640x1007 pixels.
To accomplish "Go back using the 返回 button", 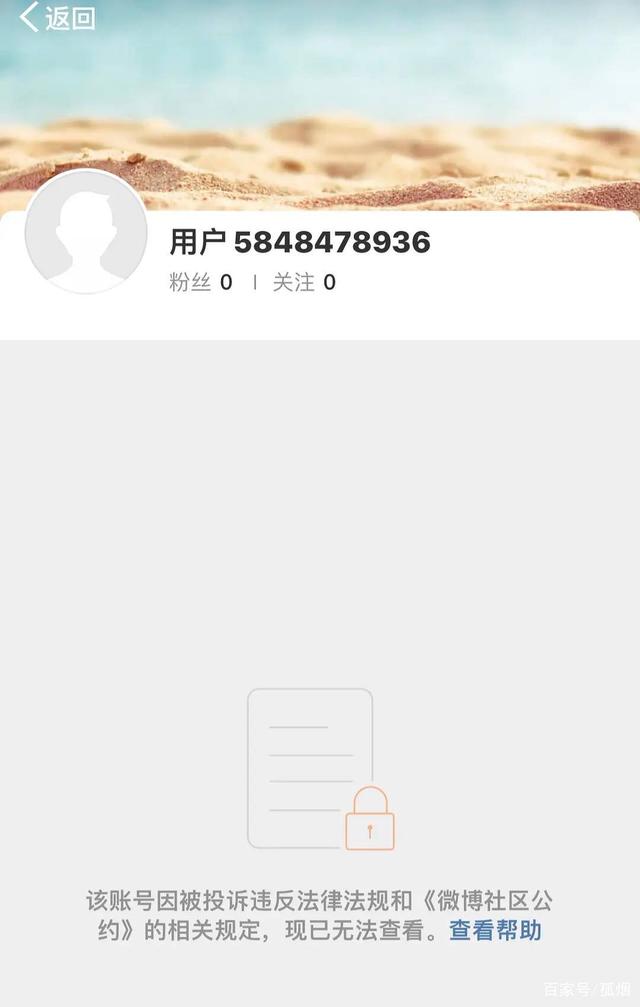I will [x=58, y=18].
